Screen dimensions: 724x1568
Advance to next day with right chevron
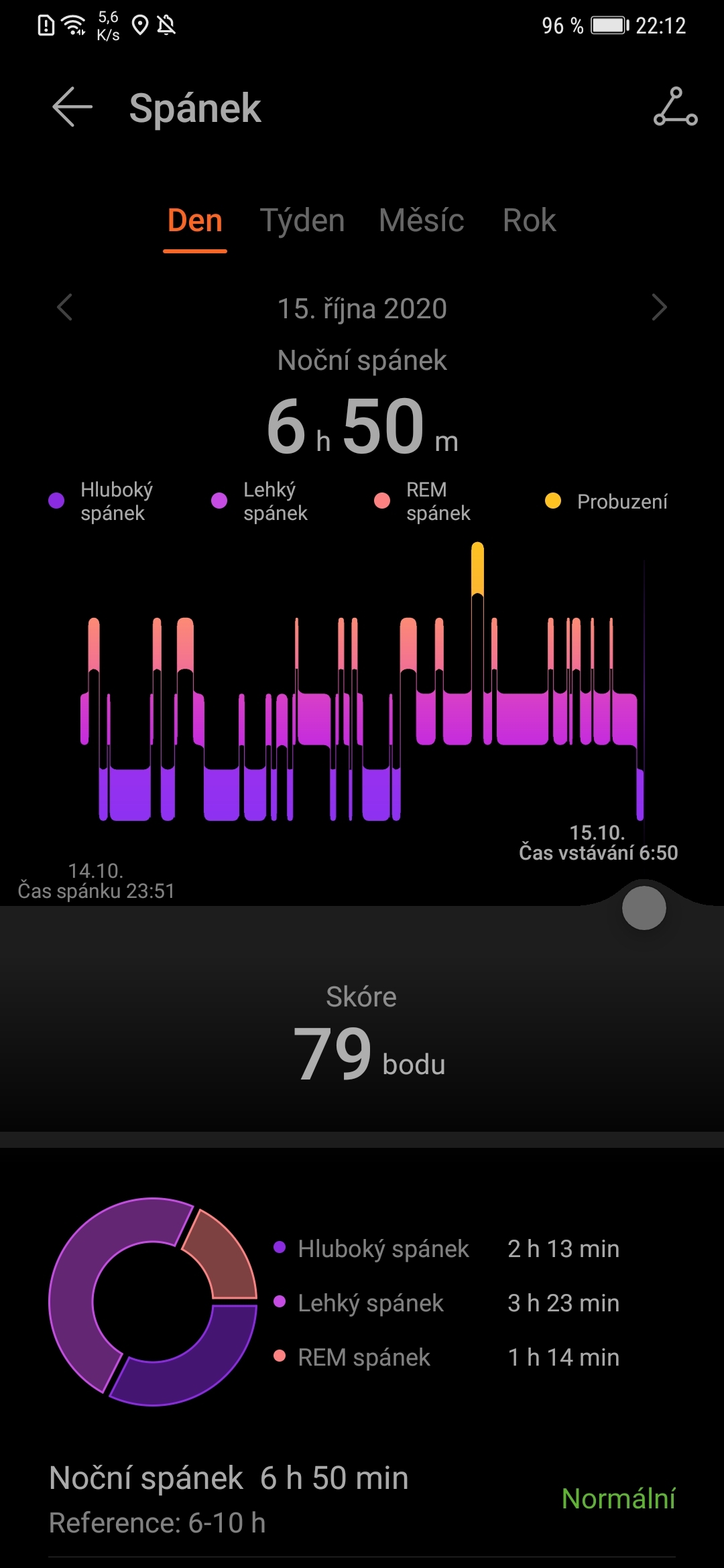pyautogui.click(x=660, y=308)
